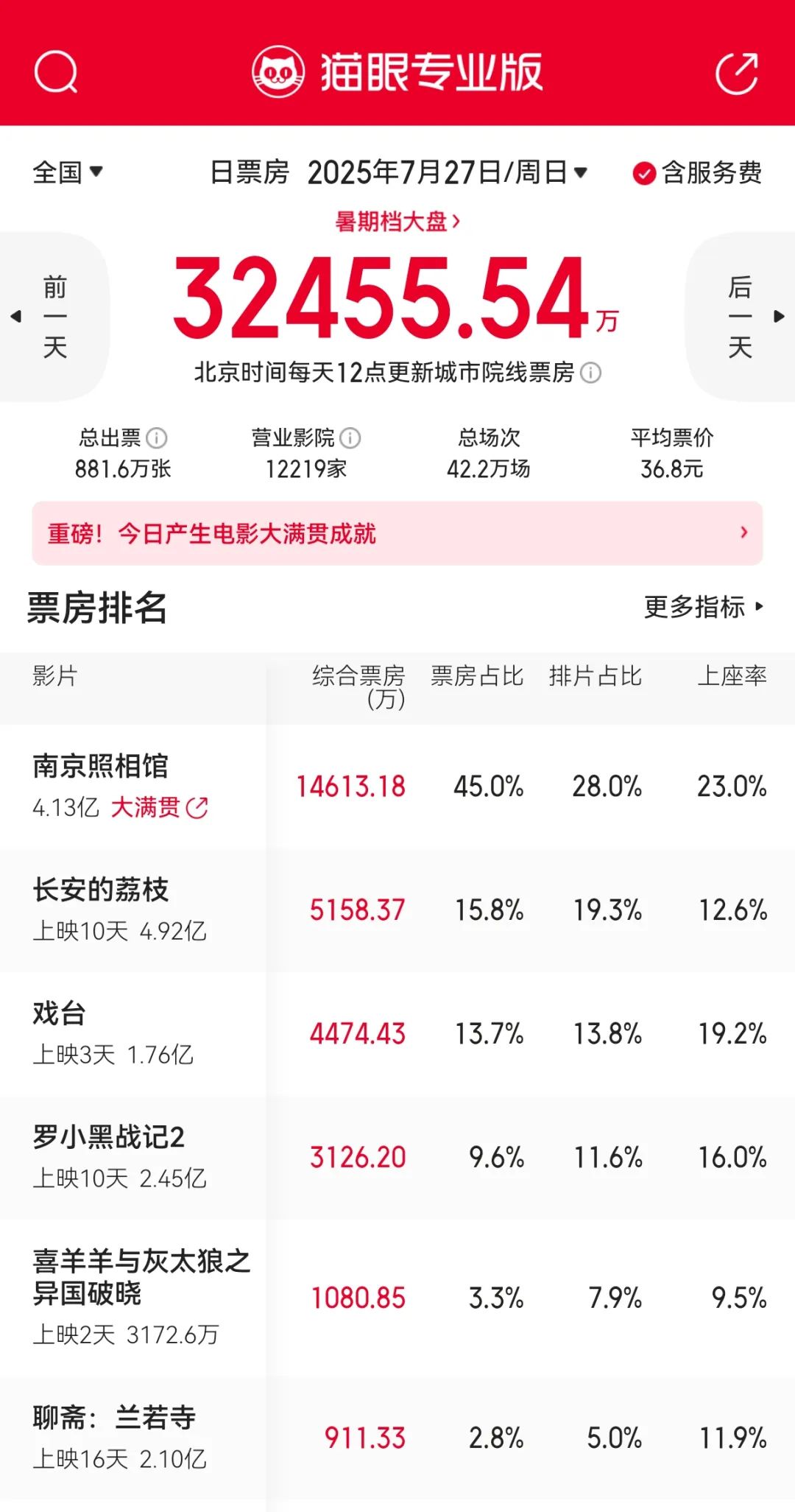The height and width of the screenshot is (1512, 795).
Task: Open the 大满贯 link under 南京照相馆
Action: tap(160, 808)
